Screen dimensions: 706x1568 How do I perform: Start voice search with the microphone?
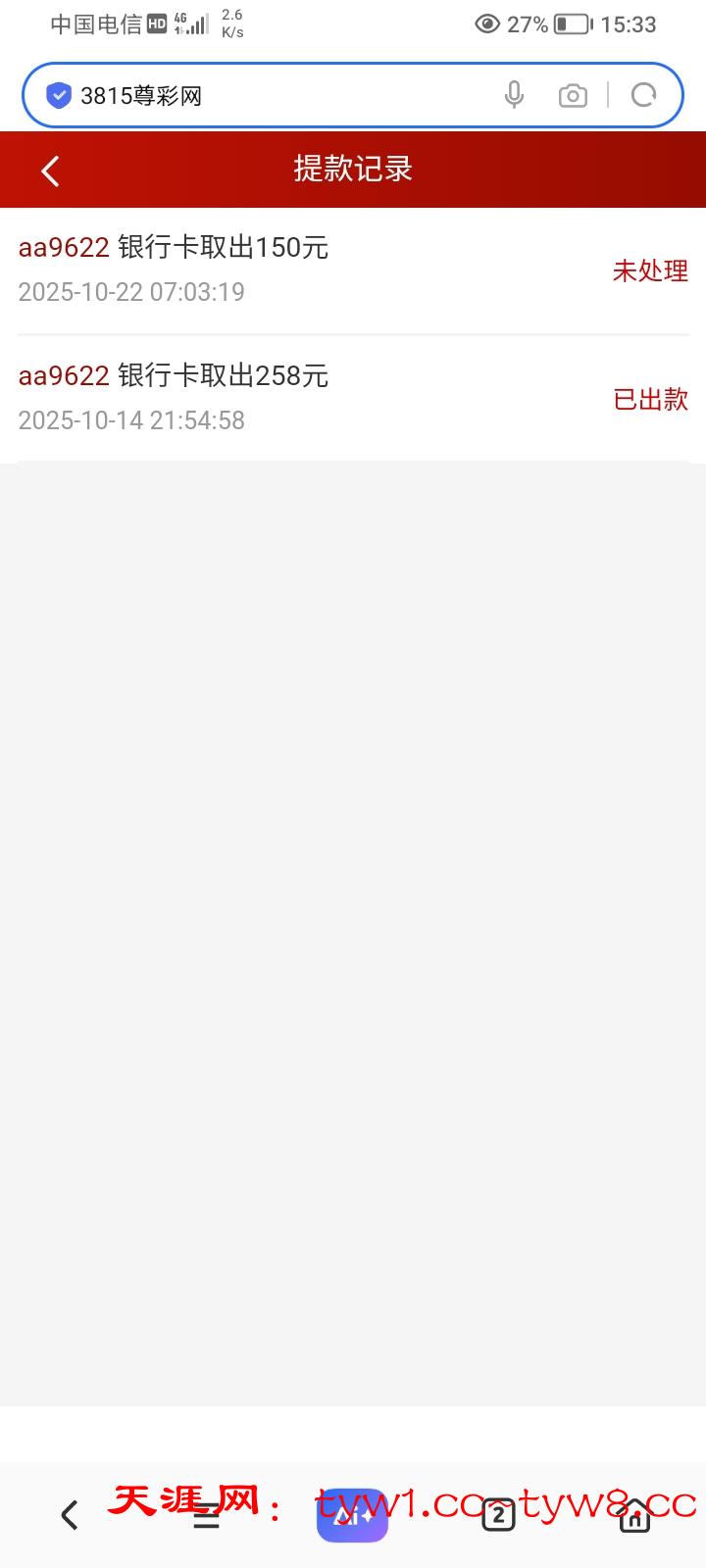[x=514, y=95]
